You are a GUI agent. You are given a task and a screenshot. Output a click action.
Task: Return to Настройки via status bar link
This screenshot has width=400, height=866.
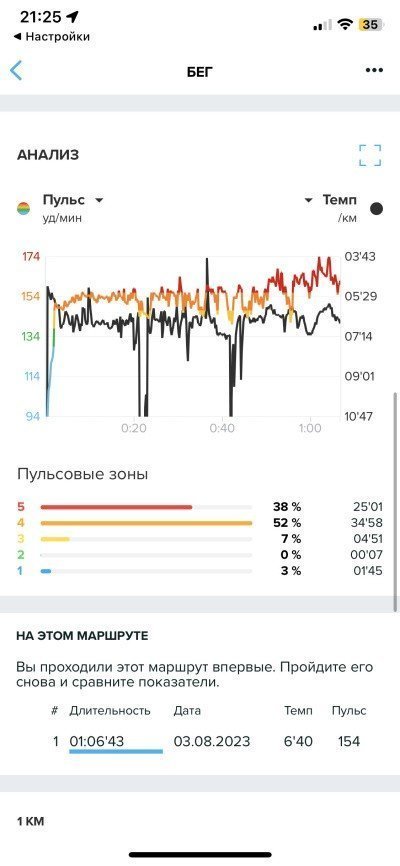click(x=51, y=37)
